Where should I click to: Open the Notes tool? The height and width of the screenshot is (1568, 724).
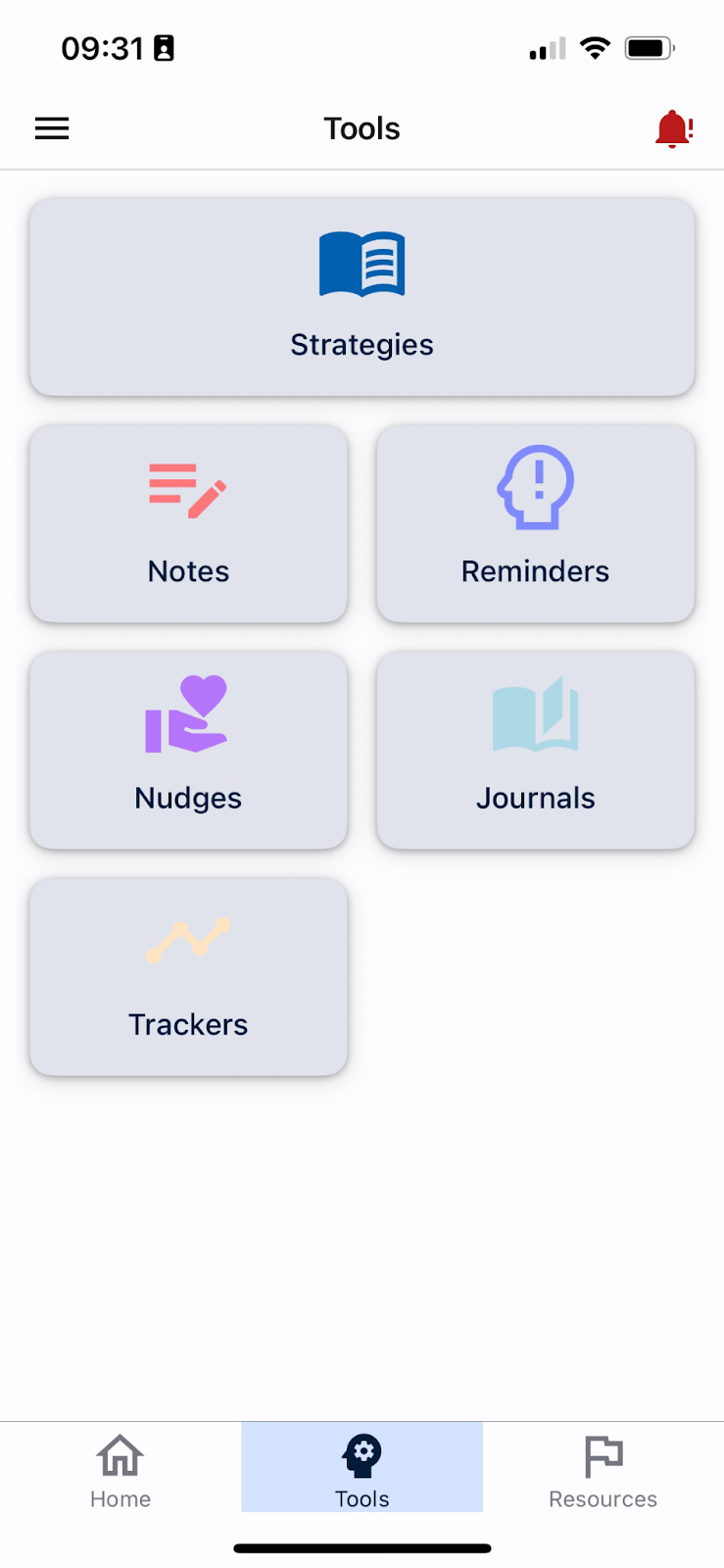(x=189, y=524)
